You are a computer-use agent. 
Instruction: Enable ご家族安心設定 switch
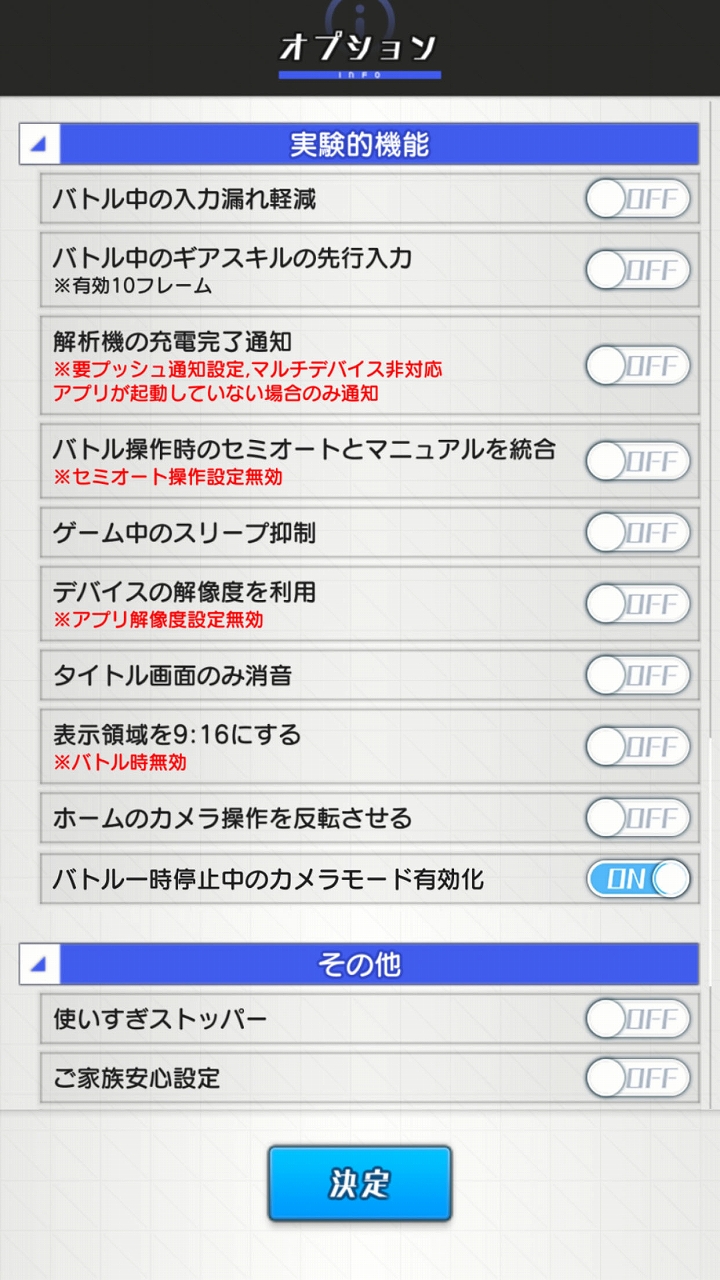click(638, 1078)
